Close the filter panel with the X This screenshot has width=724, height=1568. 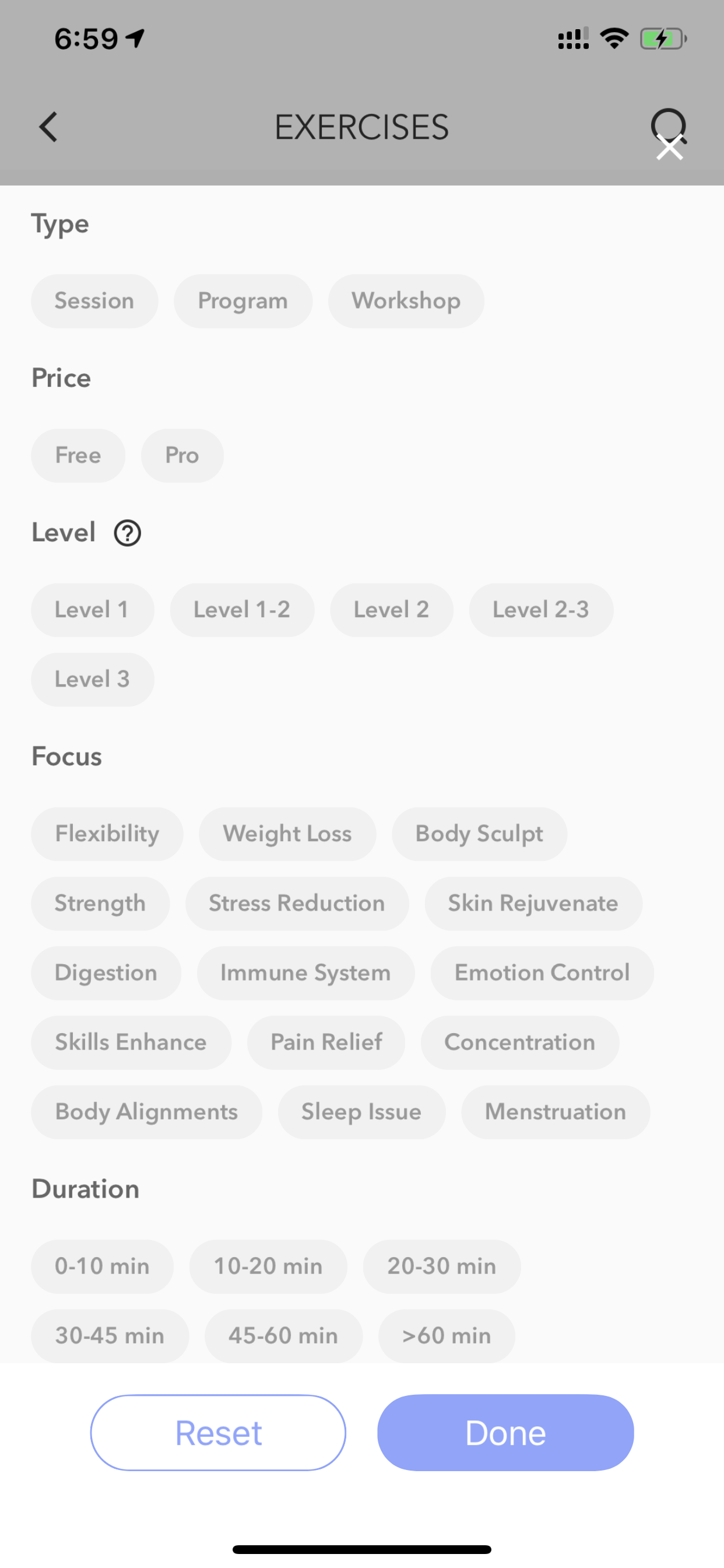(669, 148)
